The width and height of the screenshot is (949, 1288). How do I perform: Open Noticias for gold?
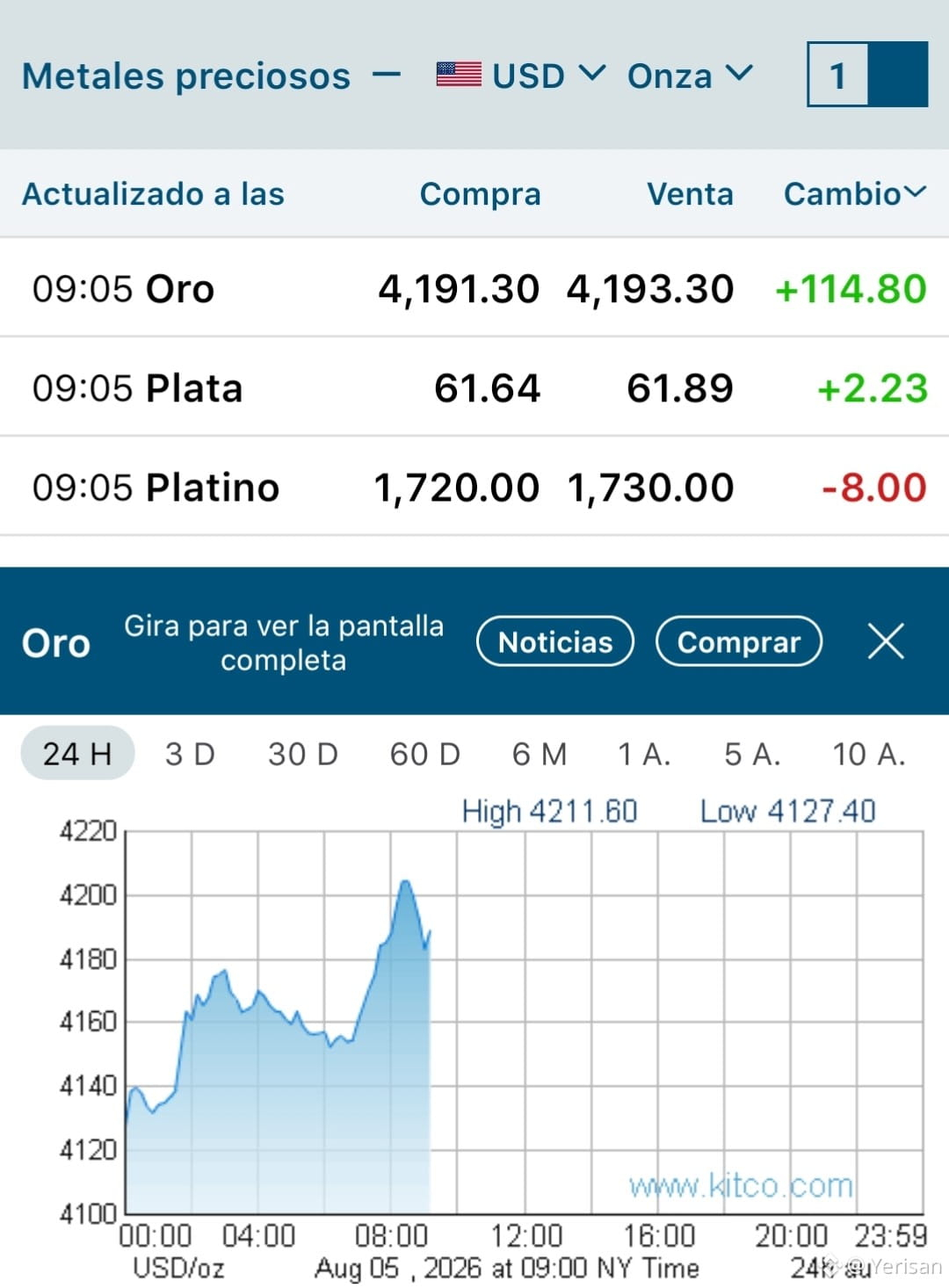coord(555,641)
